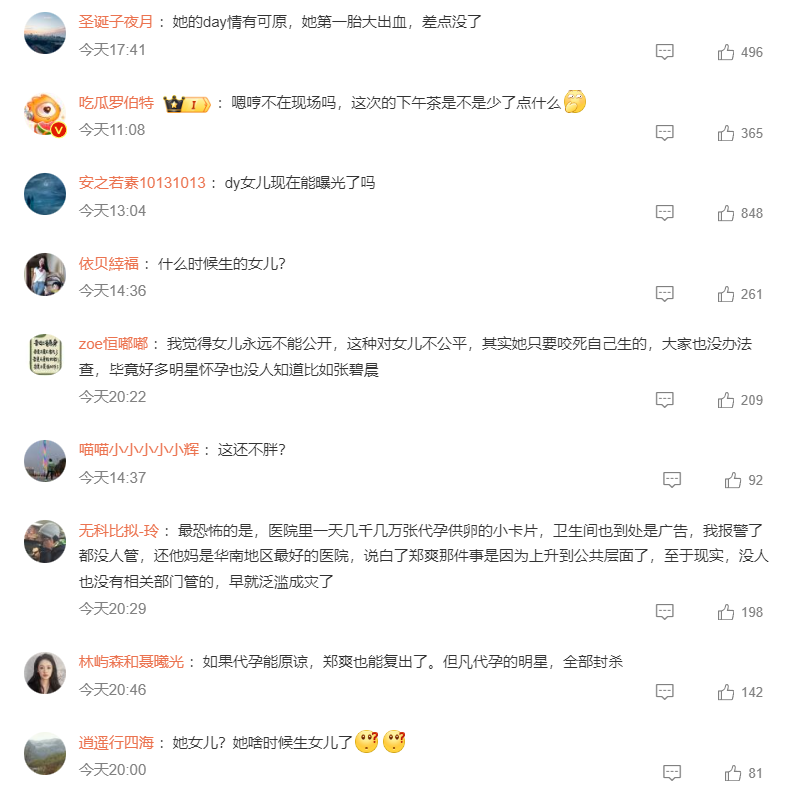796x786 pixels.
Task: Reply to 林屿森和聂曦光's comment
Action: coord(665,692)
